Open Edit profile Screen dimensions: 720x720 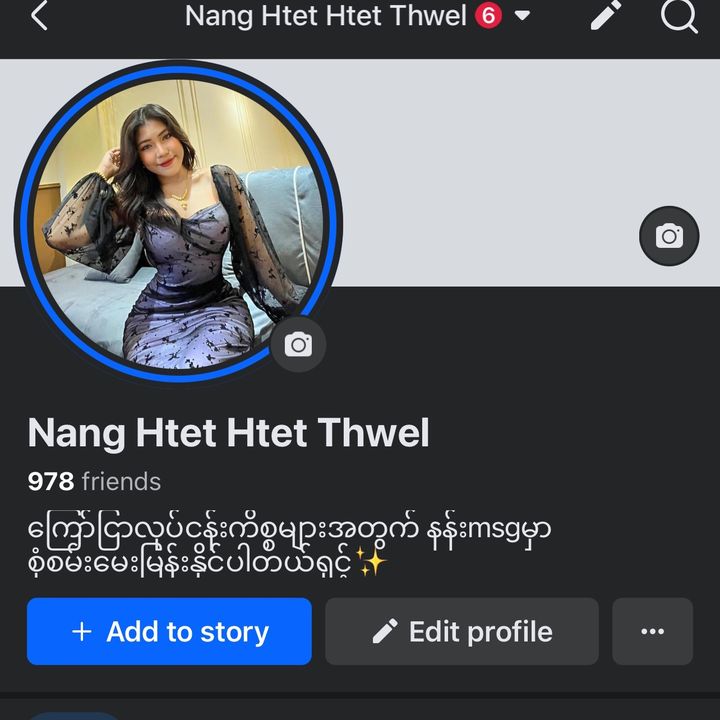[462, 632]
